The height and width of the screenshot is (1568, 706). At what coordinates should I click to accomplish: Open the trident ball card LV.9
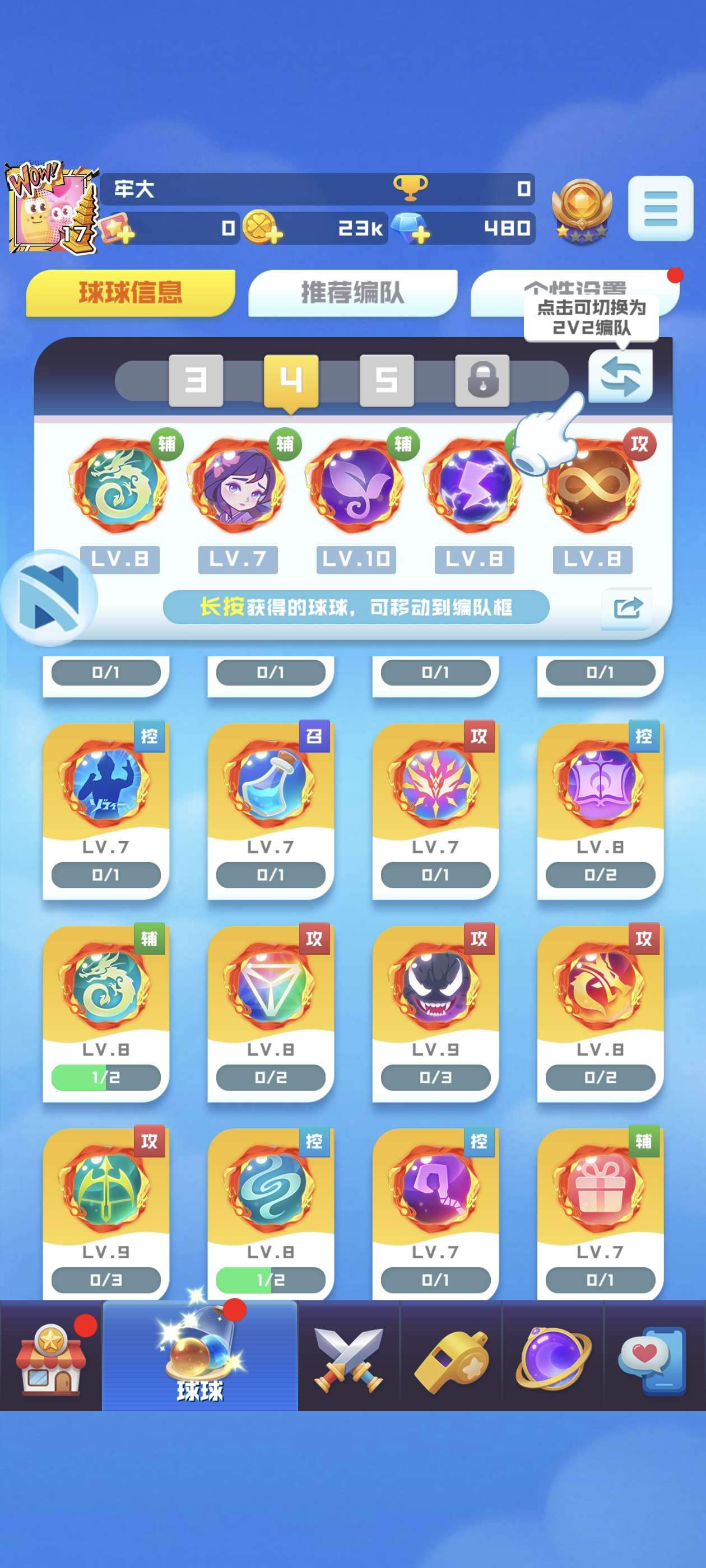pyautogui.click(x=105, y=1214)
